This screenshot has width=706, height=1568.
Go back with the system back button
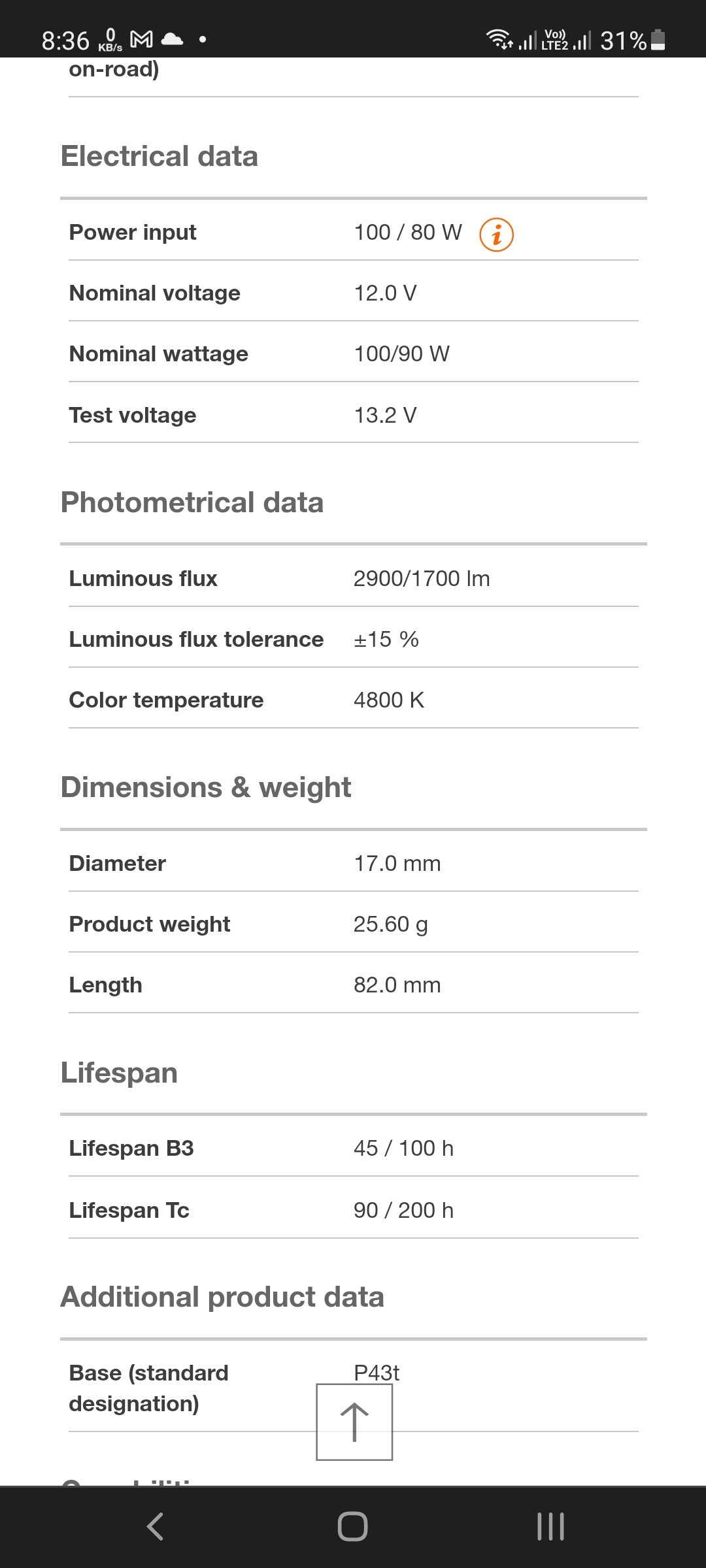click(156, 1527)
